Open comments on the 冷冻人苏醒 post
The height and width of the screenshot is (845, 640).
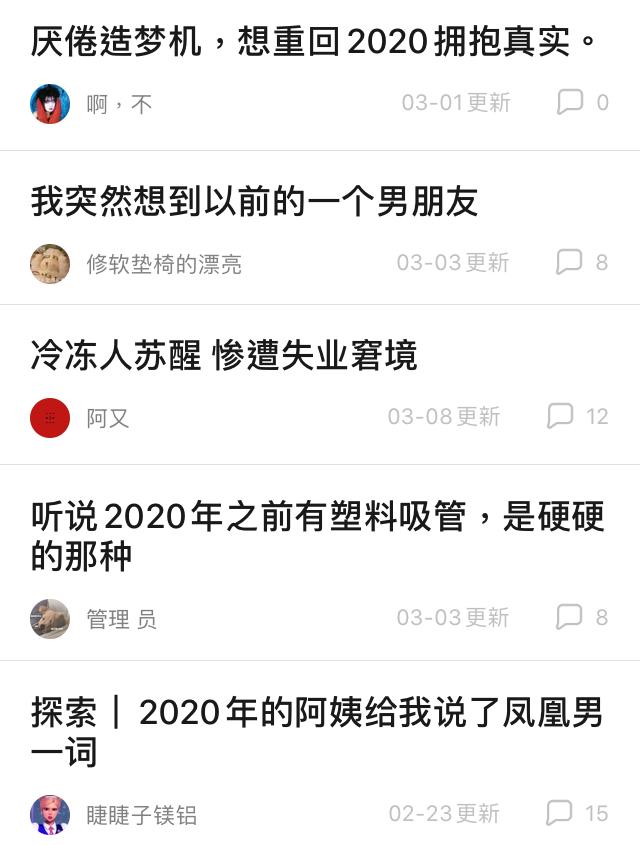pyautogui.click(x=577, y=416)
